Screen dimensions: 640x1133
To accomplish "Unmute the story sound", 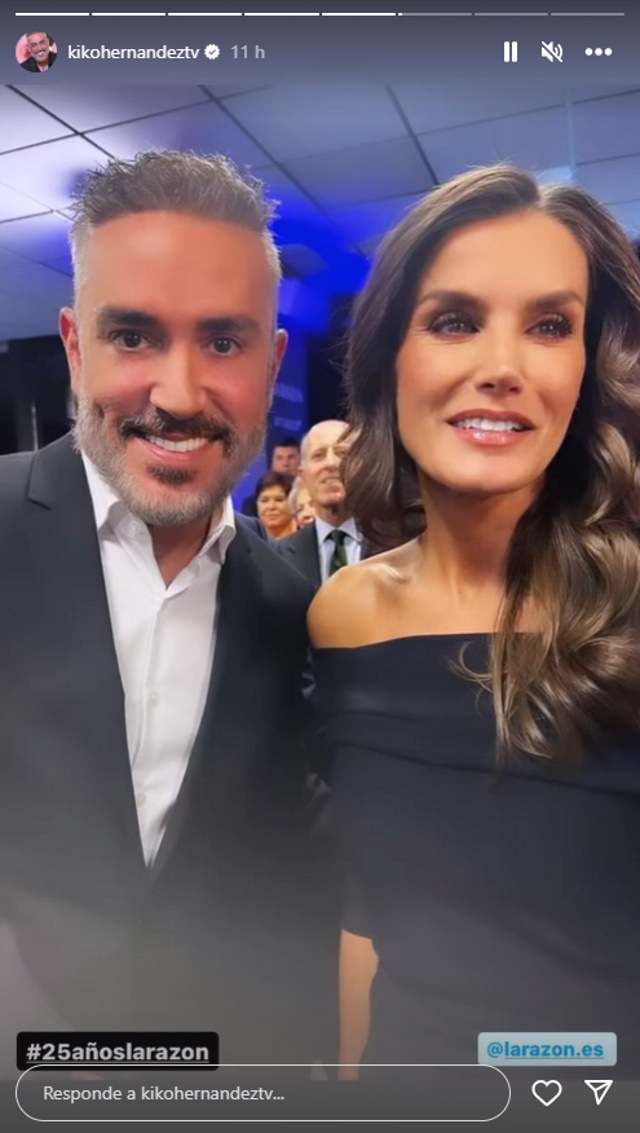I will (x=552, y=52).
